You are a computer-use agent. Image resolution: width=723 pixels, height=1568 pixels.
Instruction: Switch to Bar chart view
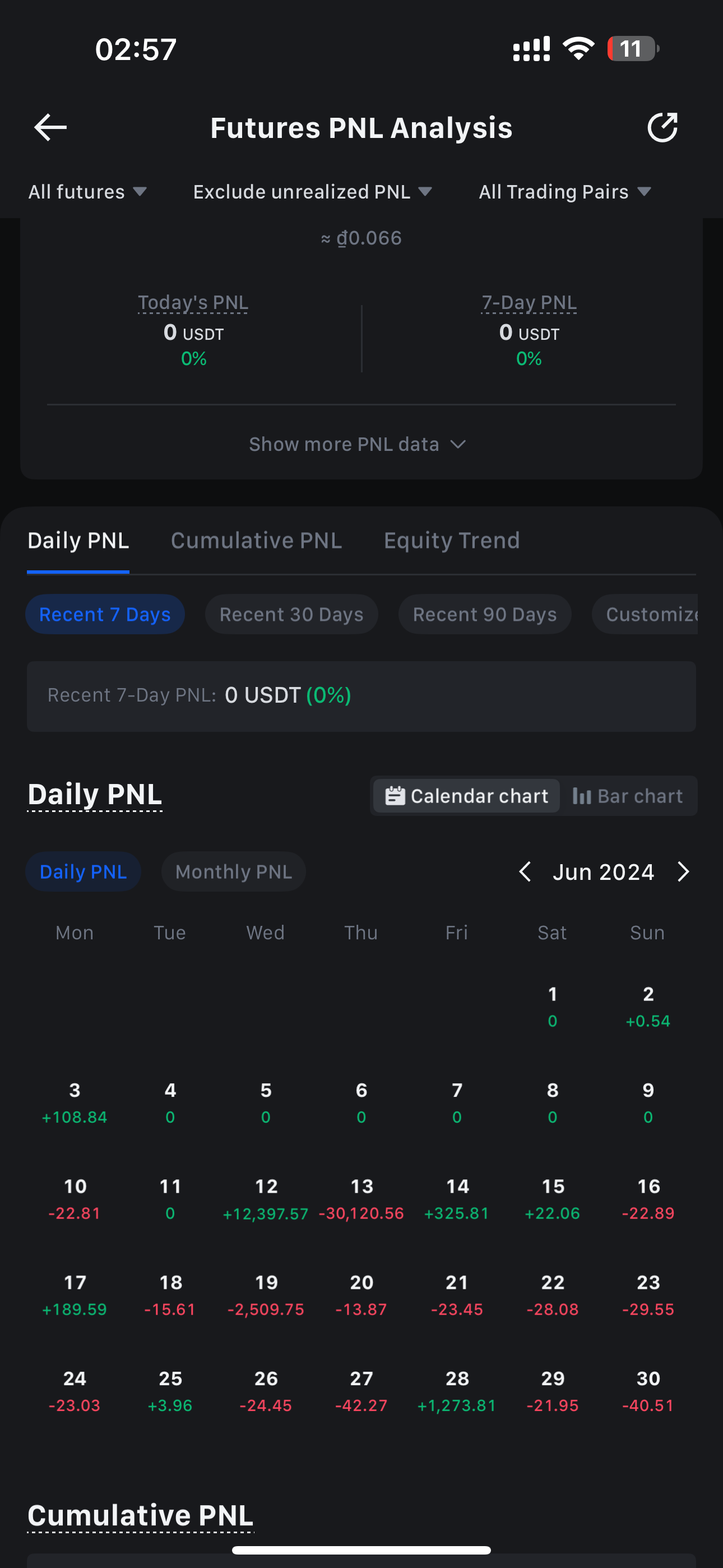628,796
